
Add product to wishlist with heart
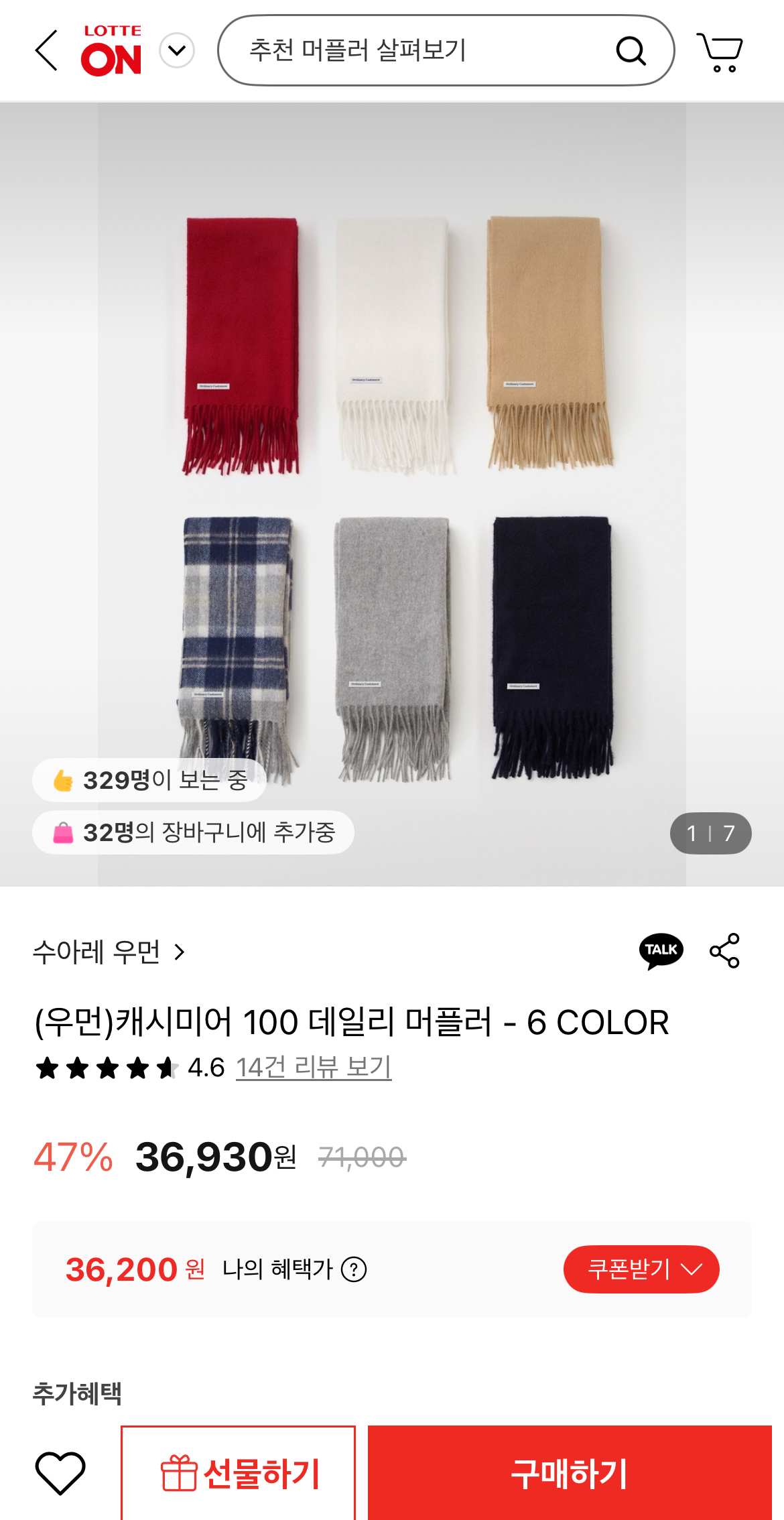pos(60,1473)
